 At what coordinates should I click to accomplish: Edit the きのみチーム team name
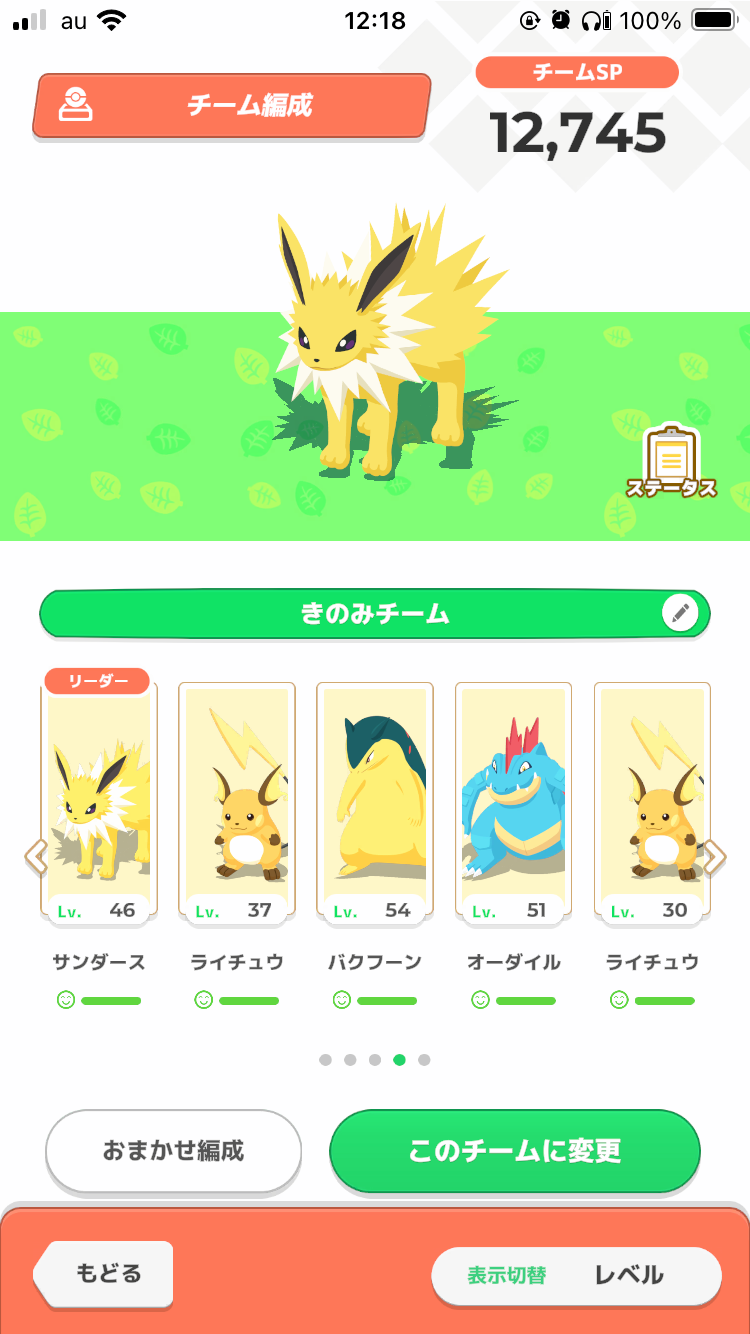pos(680,613)
